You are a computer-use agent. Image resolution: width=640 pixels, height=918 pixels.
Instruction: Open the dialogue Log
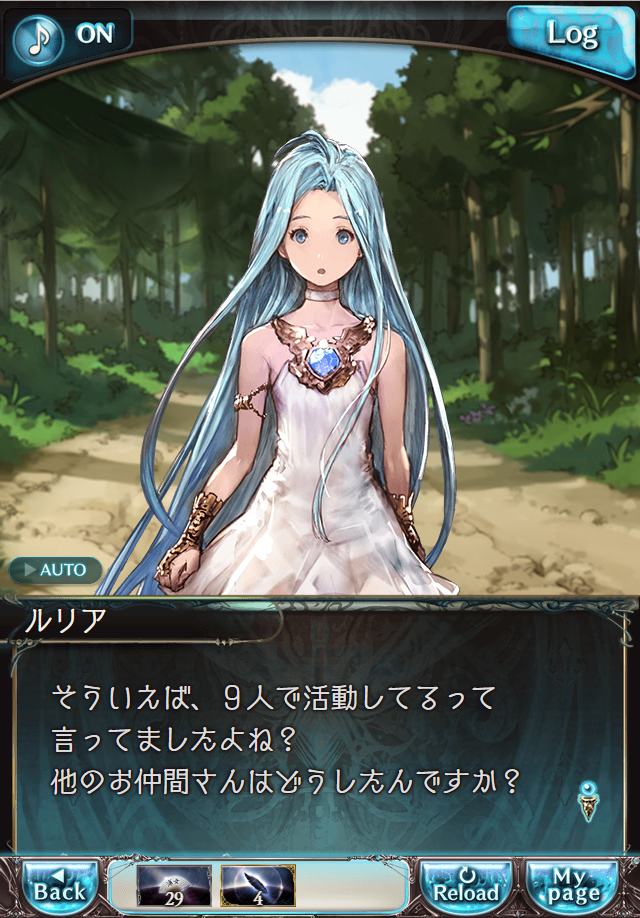(572, 35)
